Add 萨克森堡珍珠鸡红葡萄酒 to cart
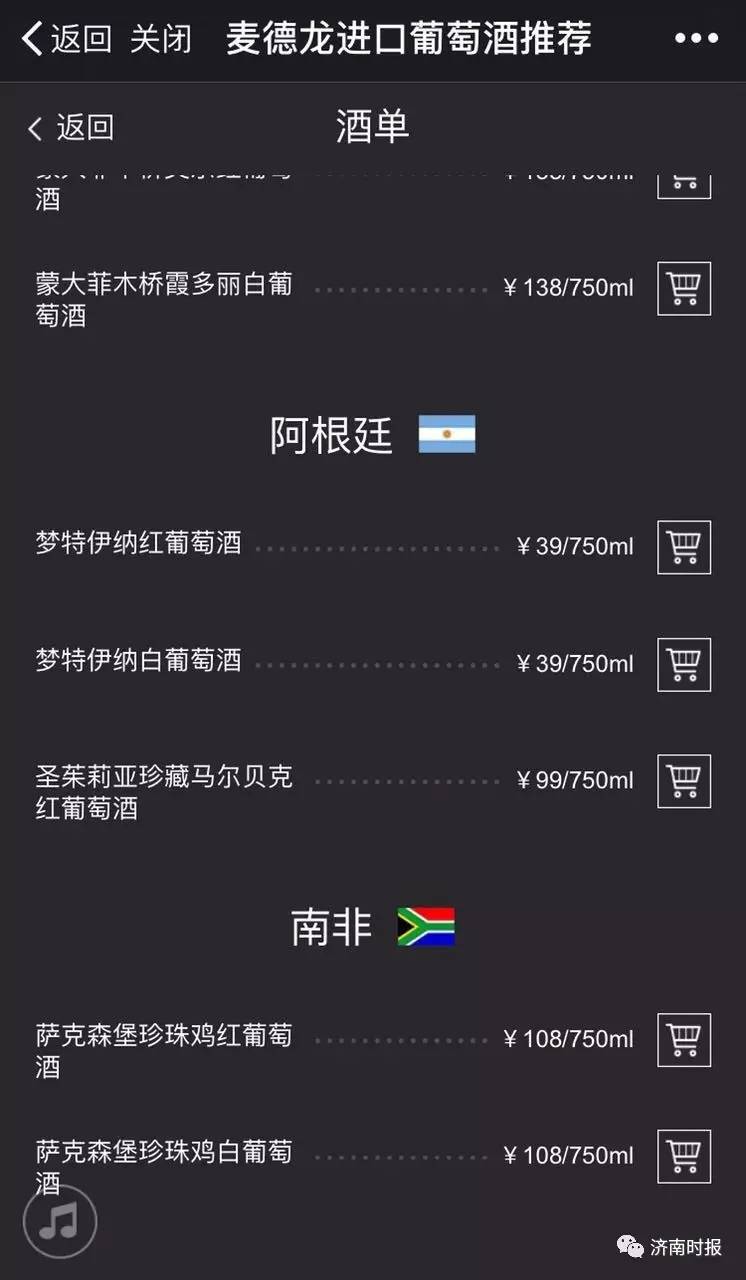The image size is (746, 1280). pos(683,1040)
